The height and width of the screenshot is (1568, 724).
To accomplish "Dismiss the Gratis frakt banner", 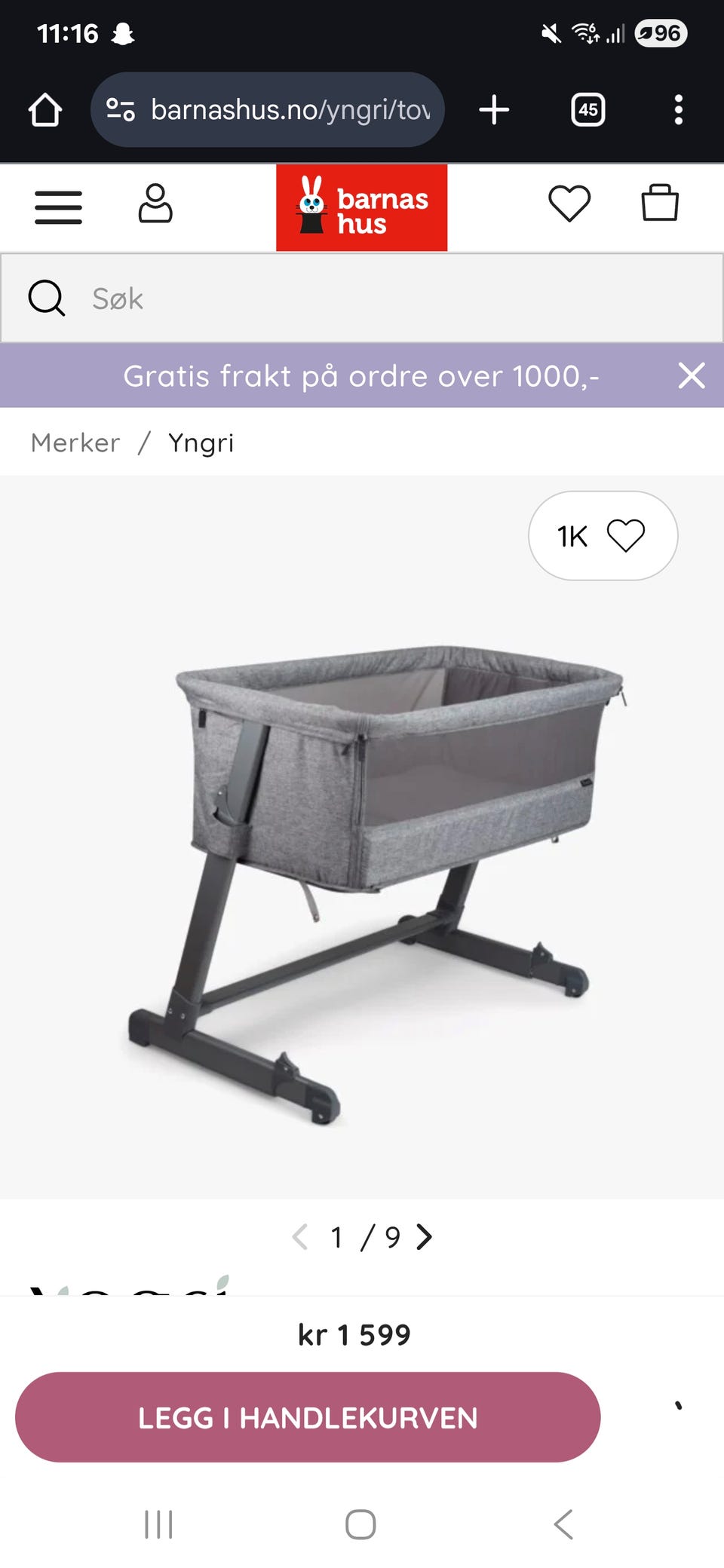I will click(x=691, y=375).
